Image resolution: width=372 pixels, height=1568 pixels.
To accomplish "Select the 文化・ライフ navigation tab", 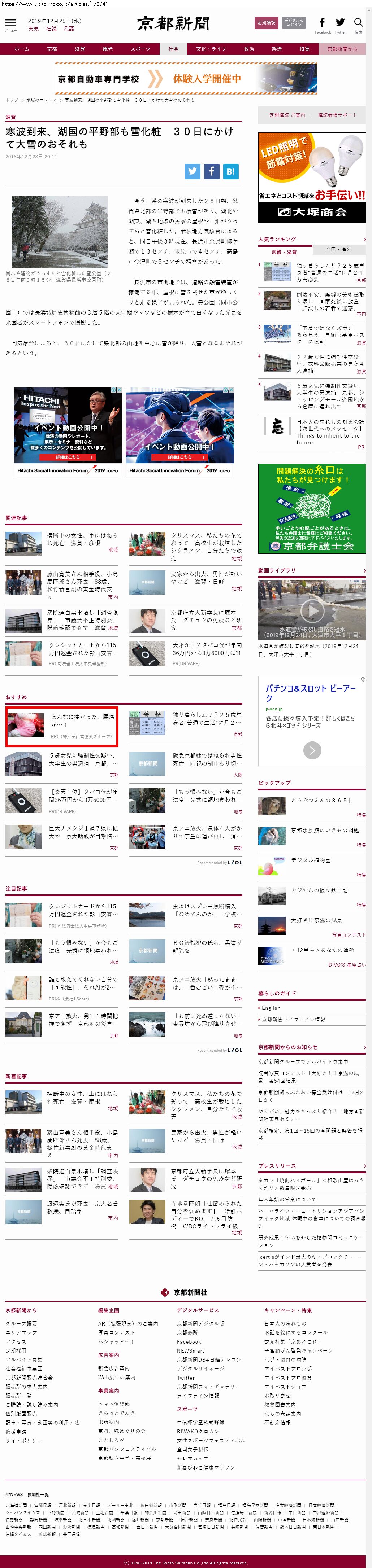I will (x=211, y=49).
